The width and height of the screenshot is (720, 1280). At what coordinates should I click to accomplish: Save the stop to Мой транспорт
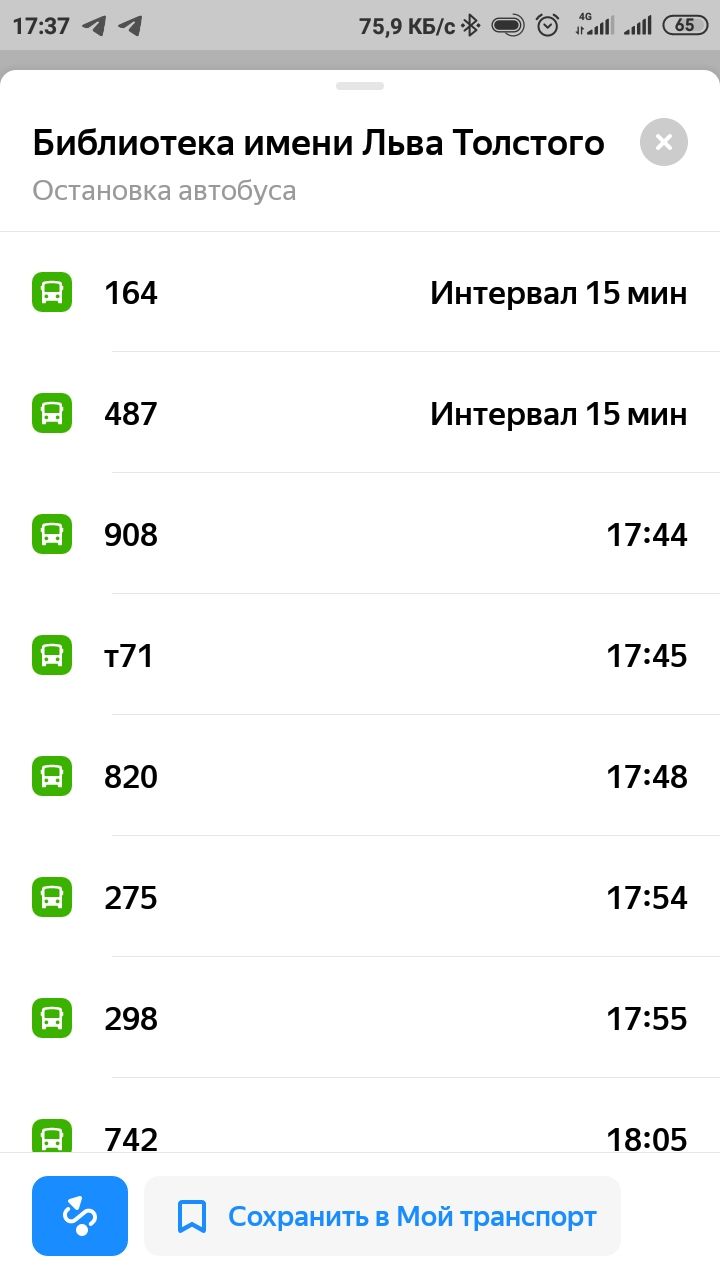pos(382,1216)
